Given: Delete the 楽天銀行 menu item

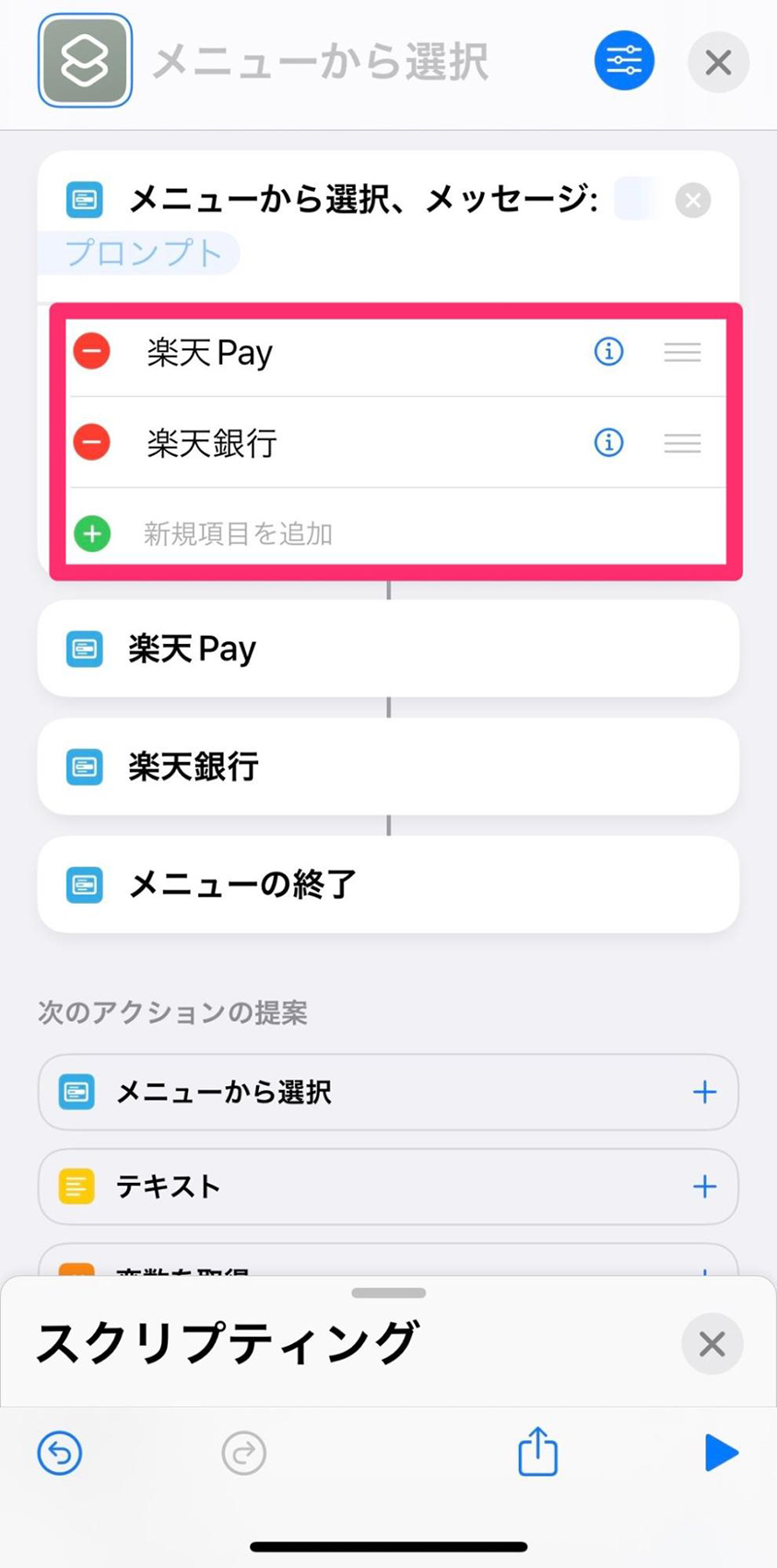Looking at the screenshot, I should coord(92,442).
